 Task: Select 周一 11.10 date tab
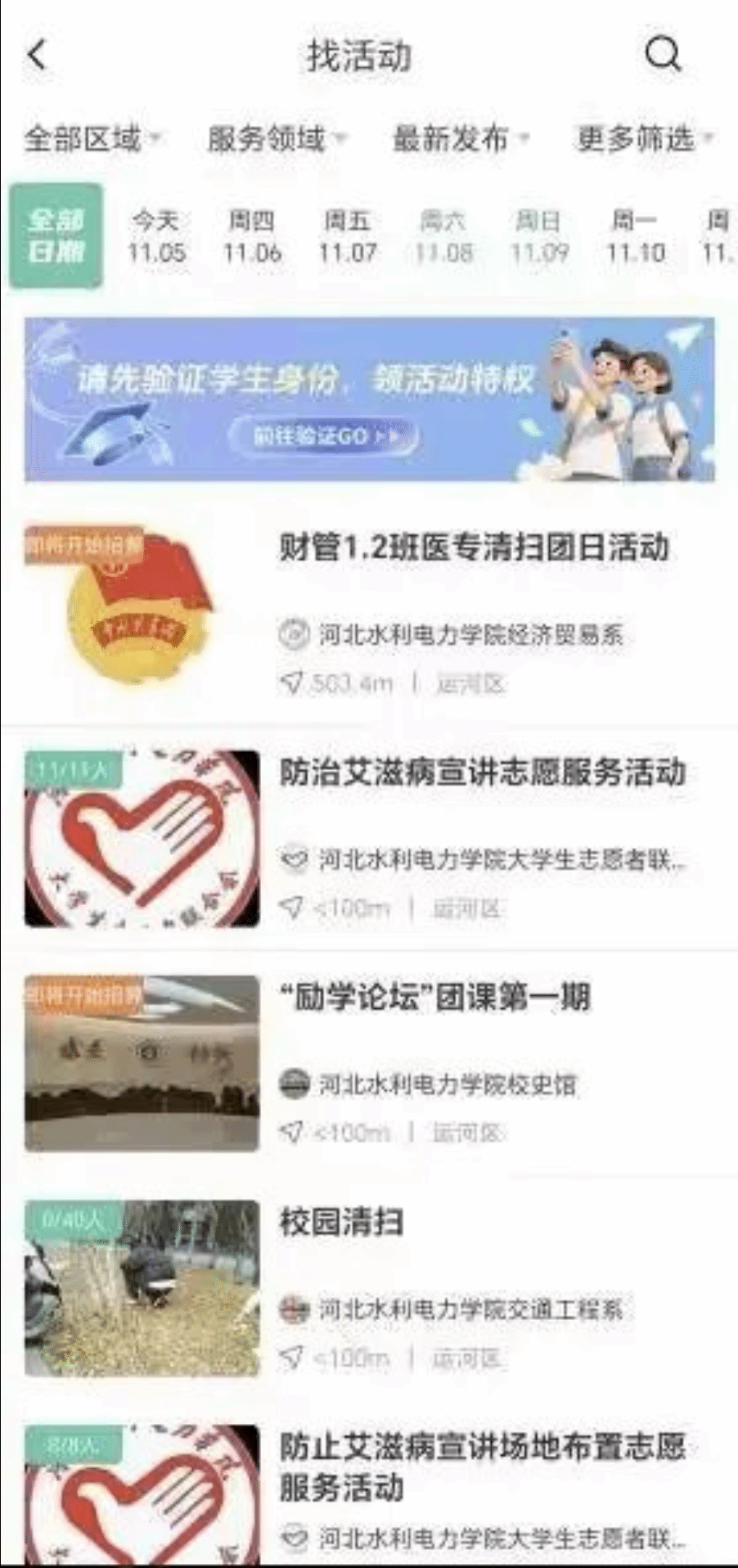pyautogui.click(x=635, y=236)
